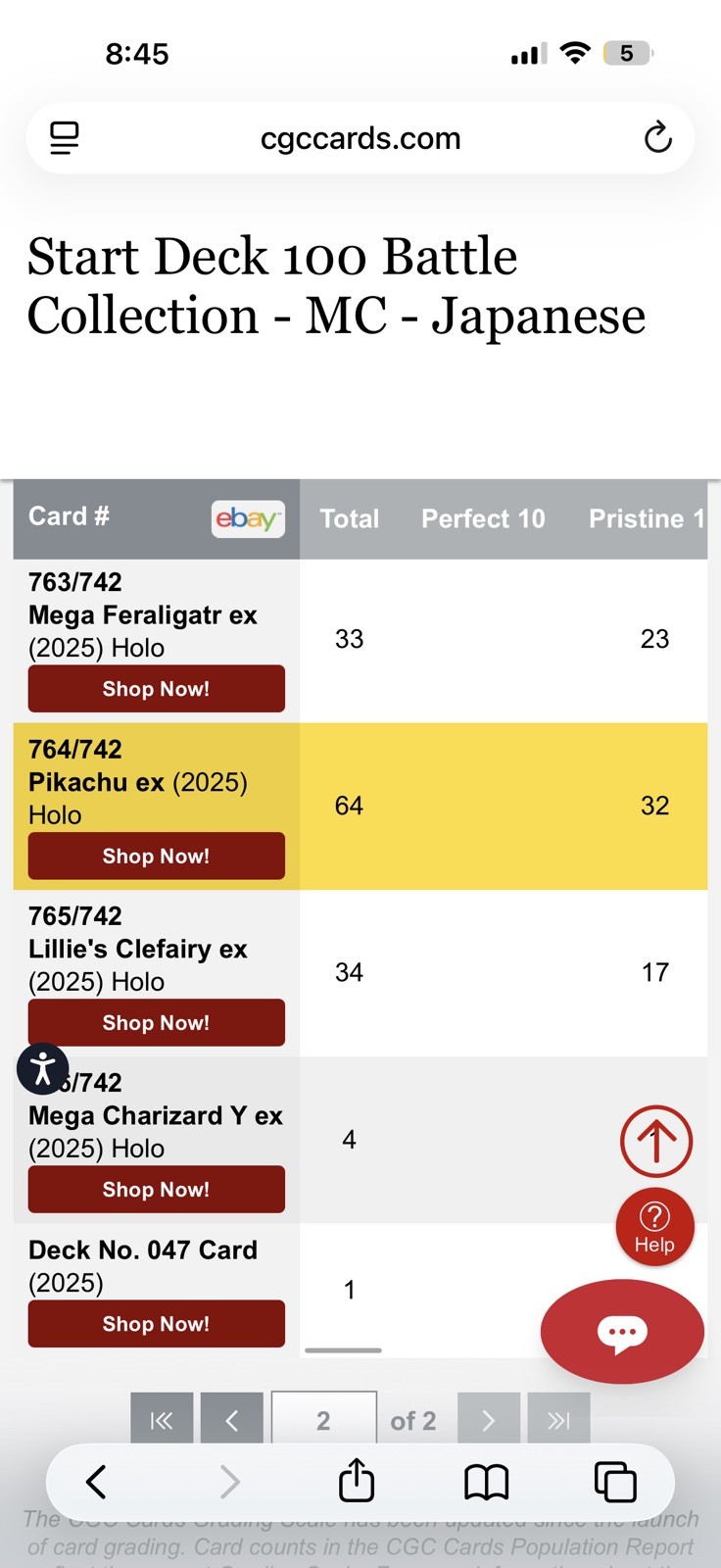View open Safari tabs
The height and width of the screenshot is (1568, 721).
tap(615, 1482)
